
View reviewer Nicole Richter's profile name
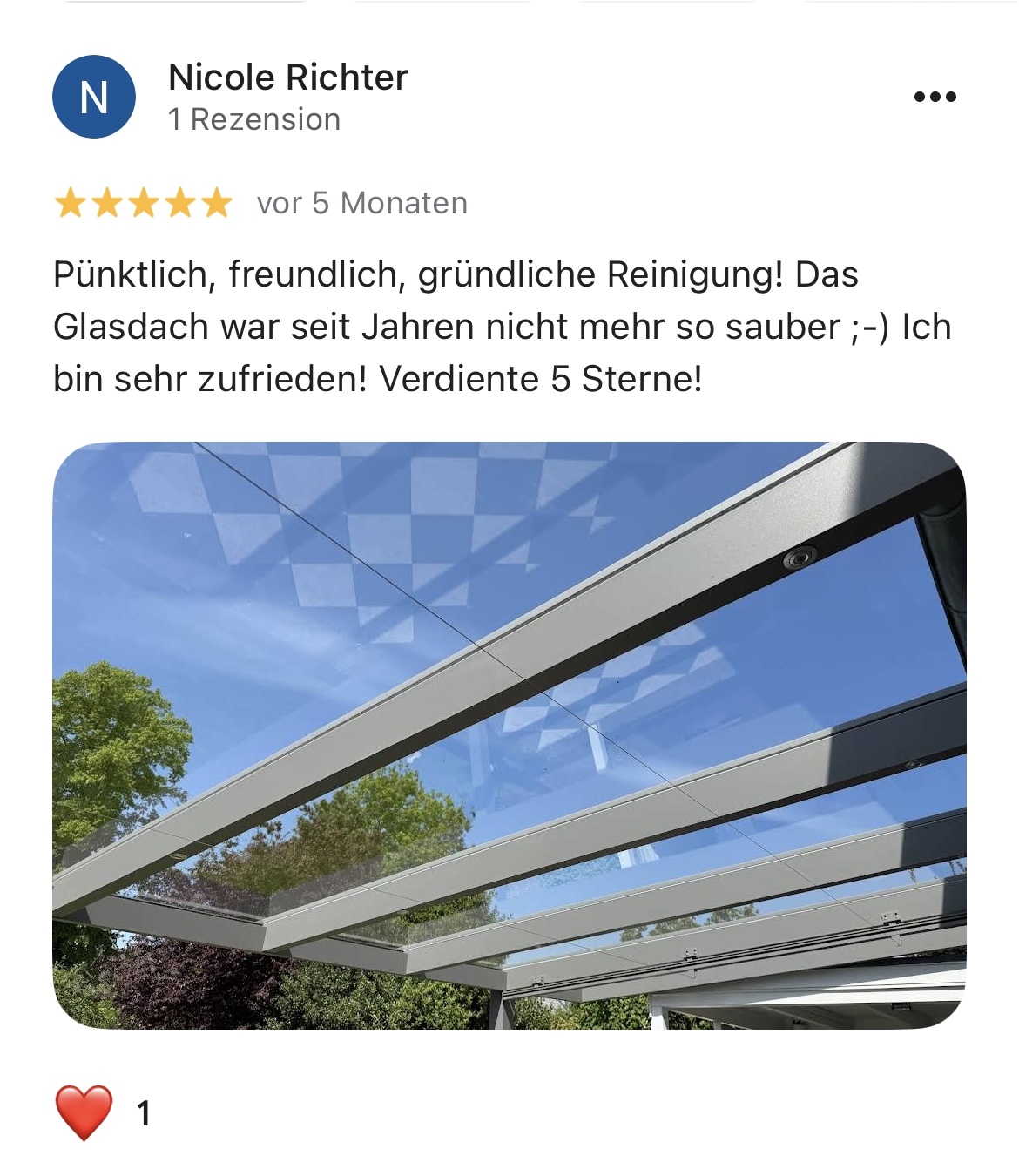[x=287, y=78]
